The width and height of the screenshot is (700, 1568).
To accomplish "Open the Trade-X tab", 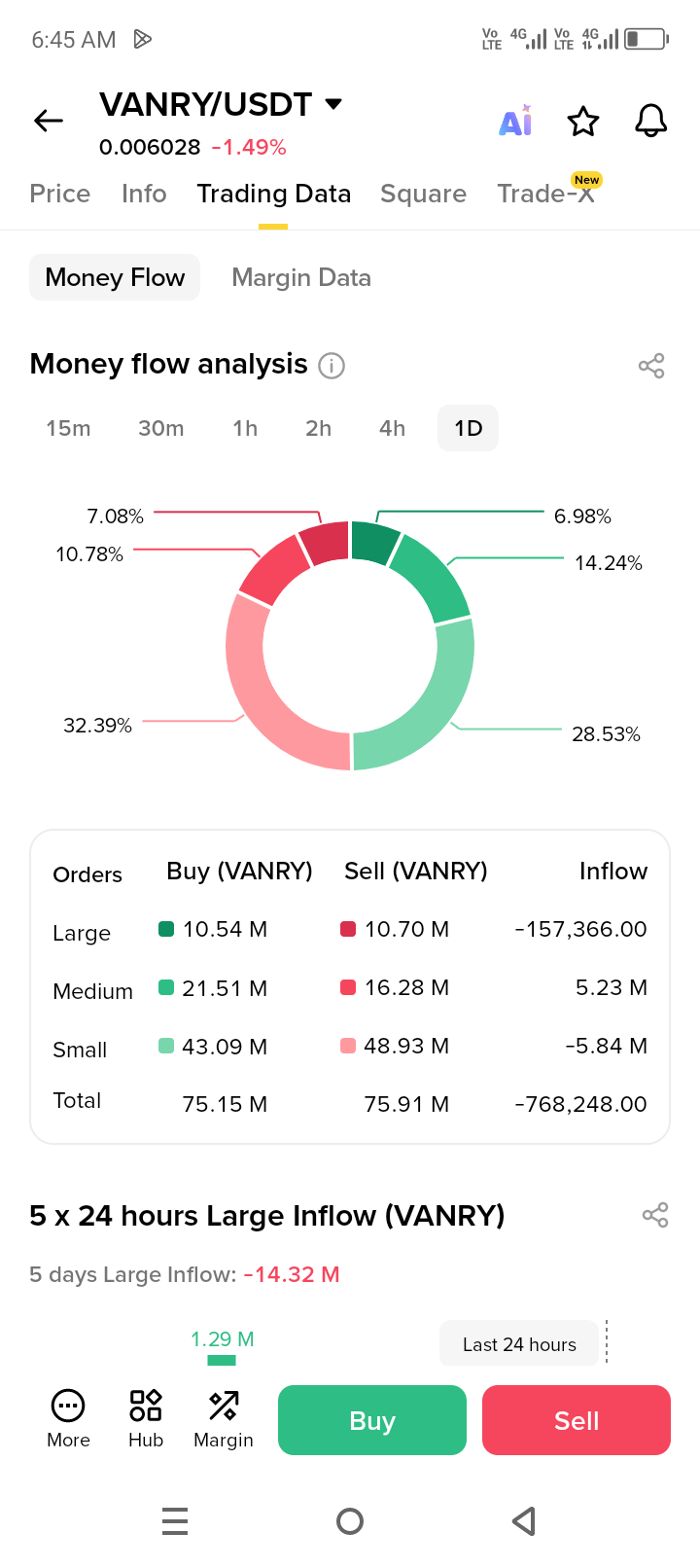I will 545,194.
